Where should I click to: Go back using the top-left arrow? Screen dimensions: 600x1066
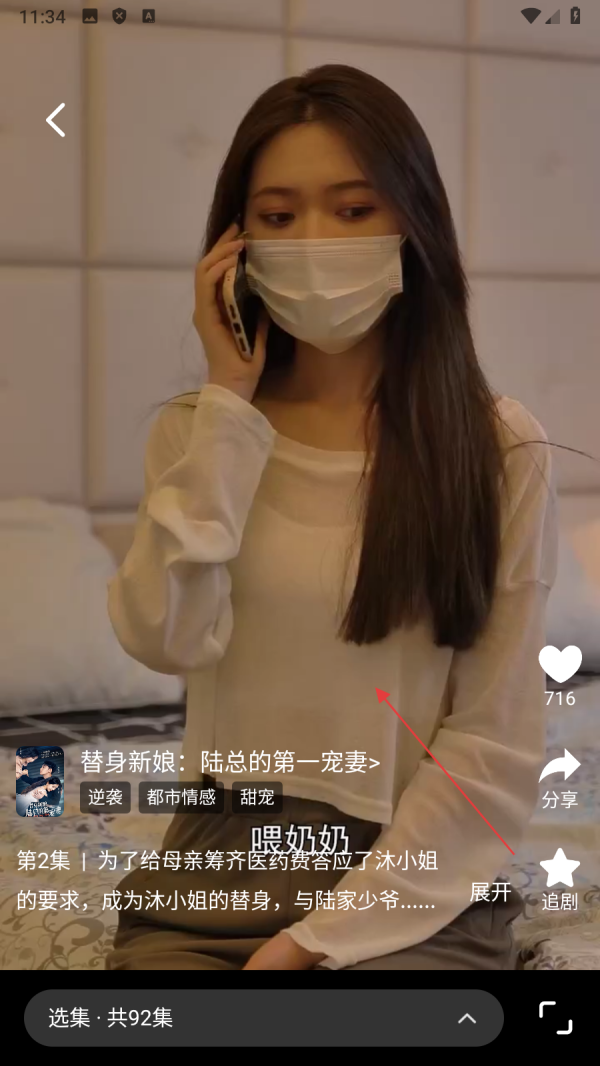[x=55, y=120]
